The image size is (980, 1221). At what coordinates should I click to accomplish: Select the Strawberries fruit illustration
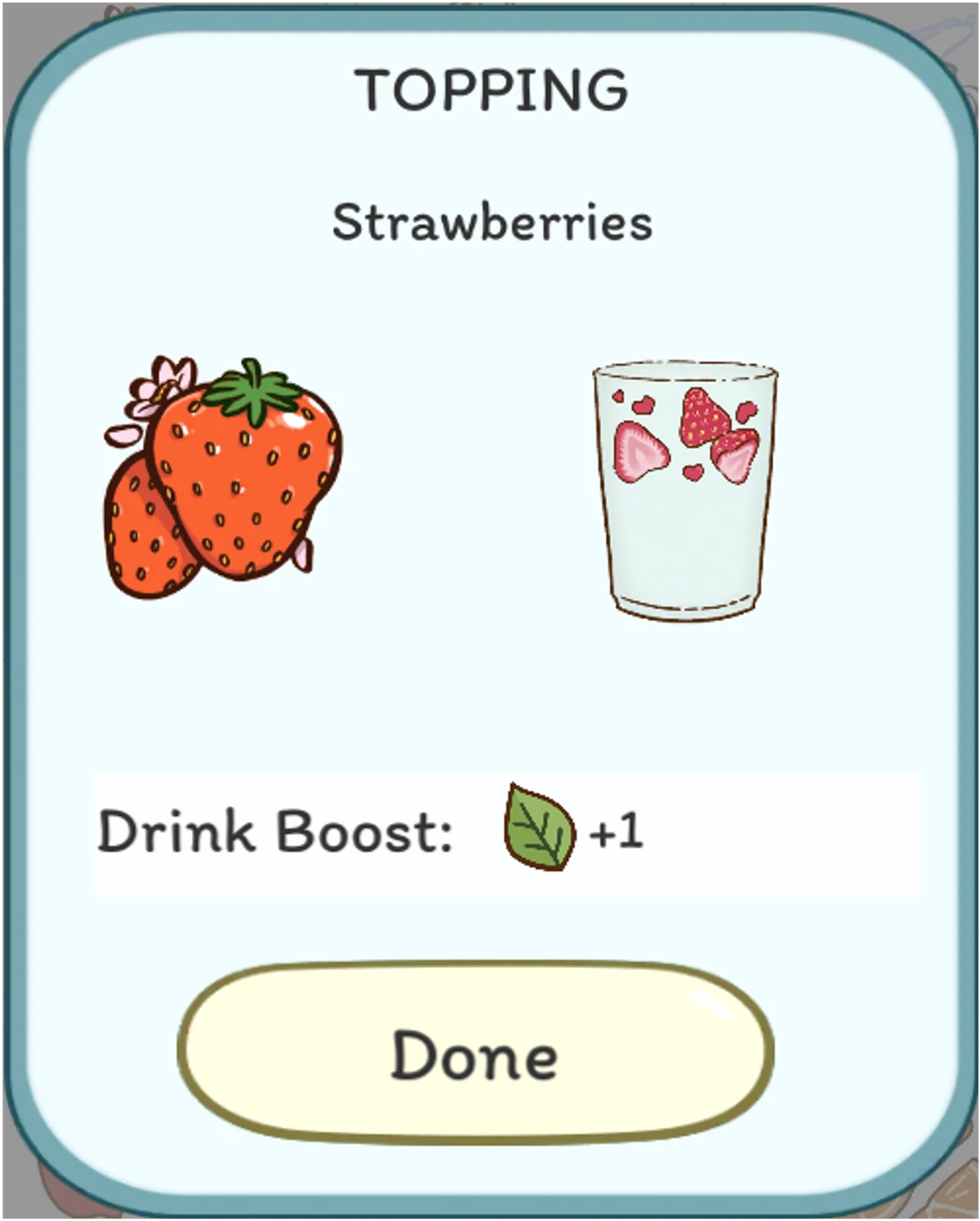[x=229, y=474]
